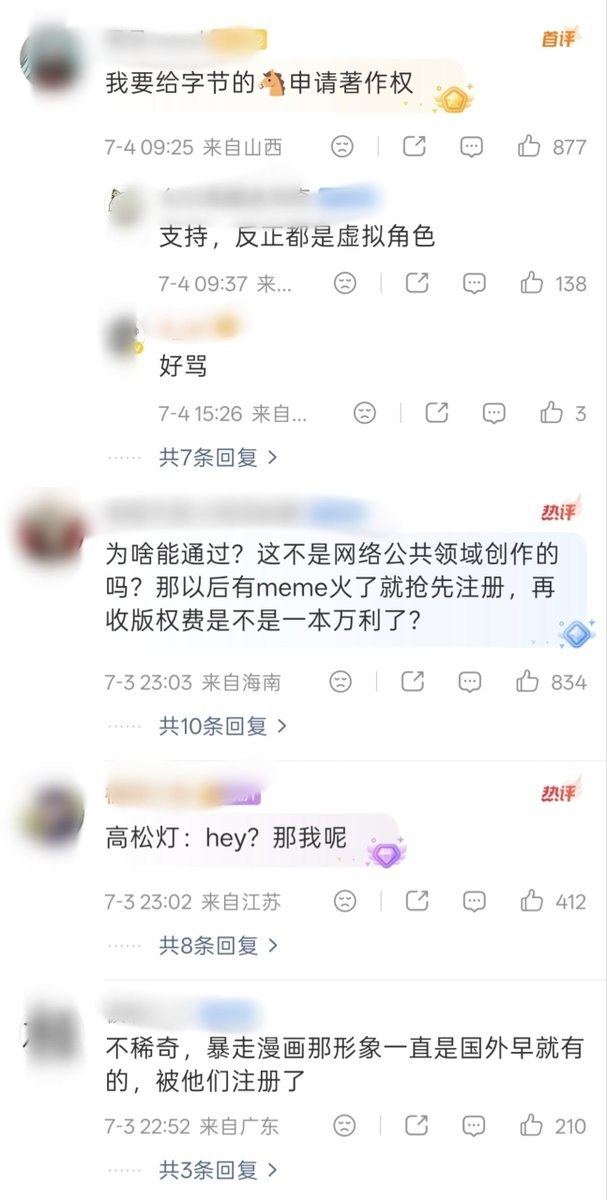Share the 申请著作权 comment
The height and width of the screenshot is (1200, 607).
pos(414,147)
